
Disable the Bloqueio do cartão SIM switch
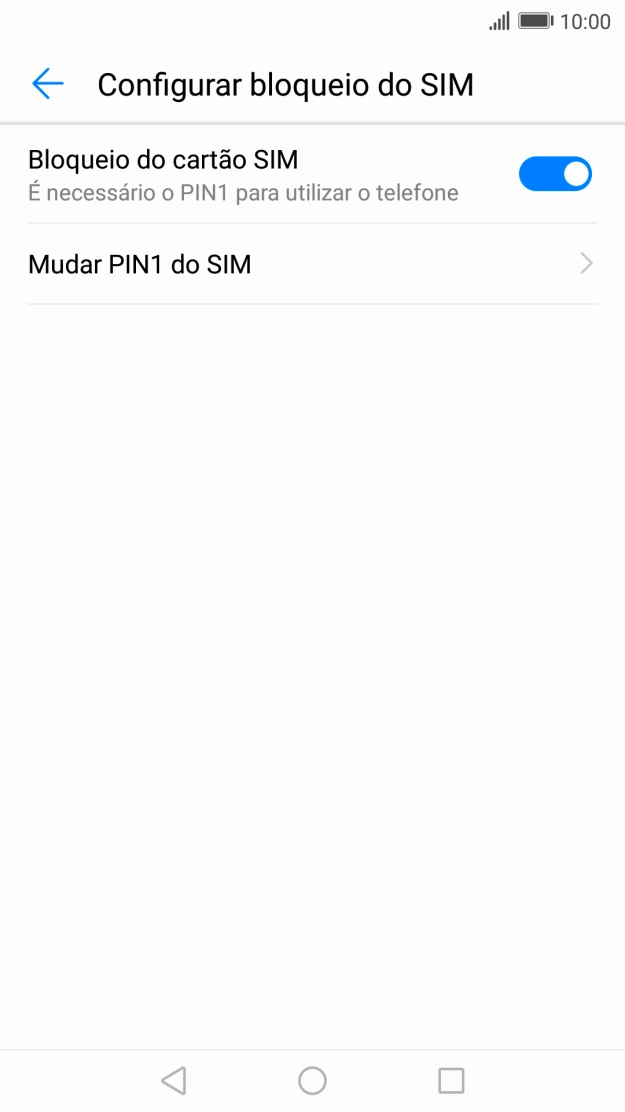click(555, 174)
